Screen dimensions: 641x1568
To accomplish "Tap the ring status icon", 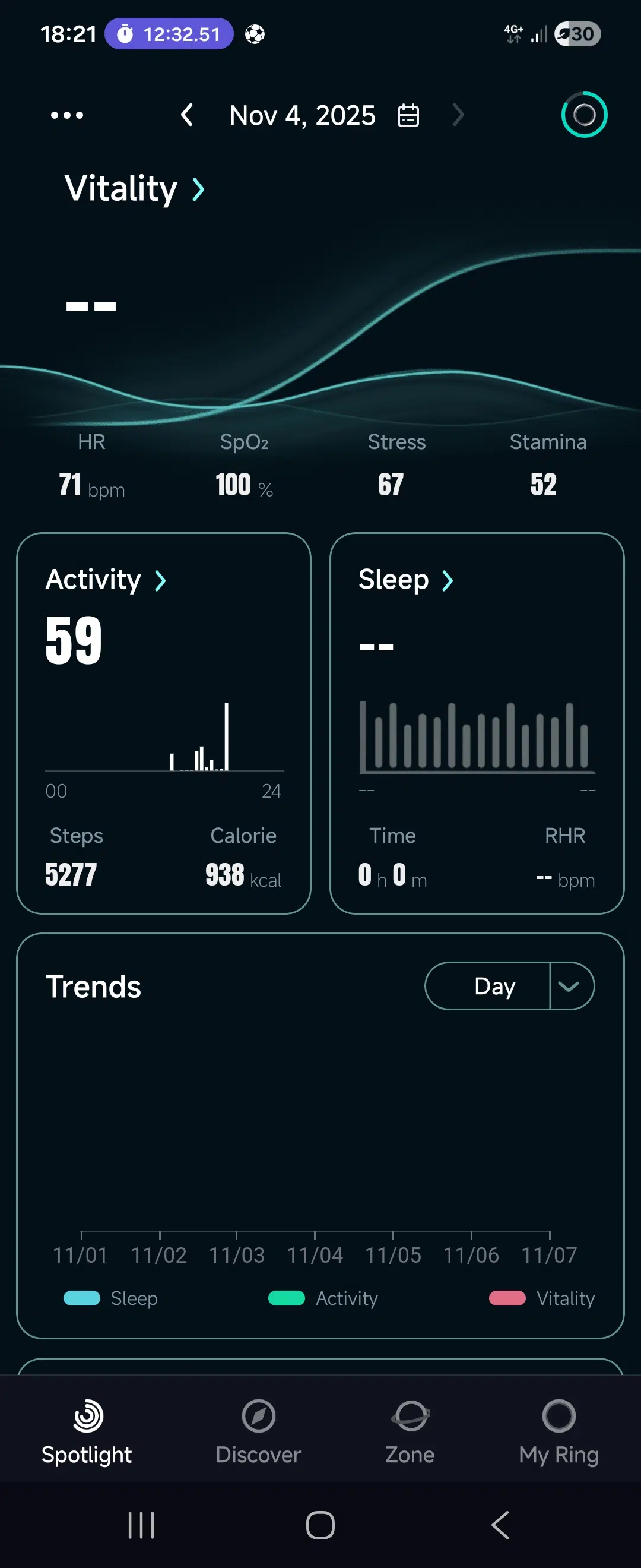I will (584, 115).
